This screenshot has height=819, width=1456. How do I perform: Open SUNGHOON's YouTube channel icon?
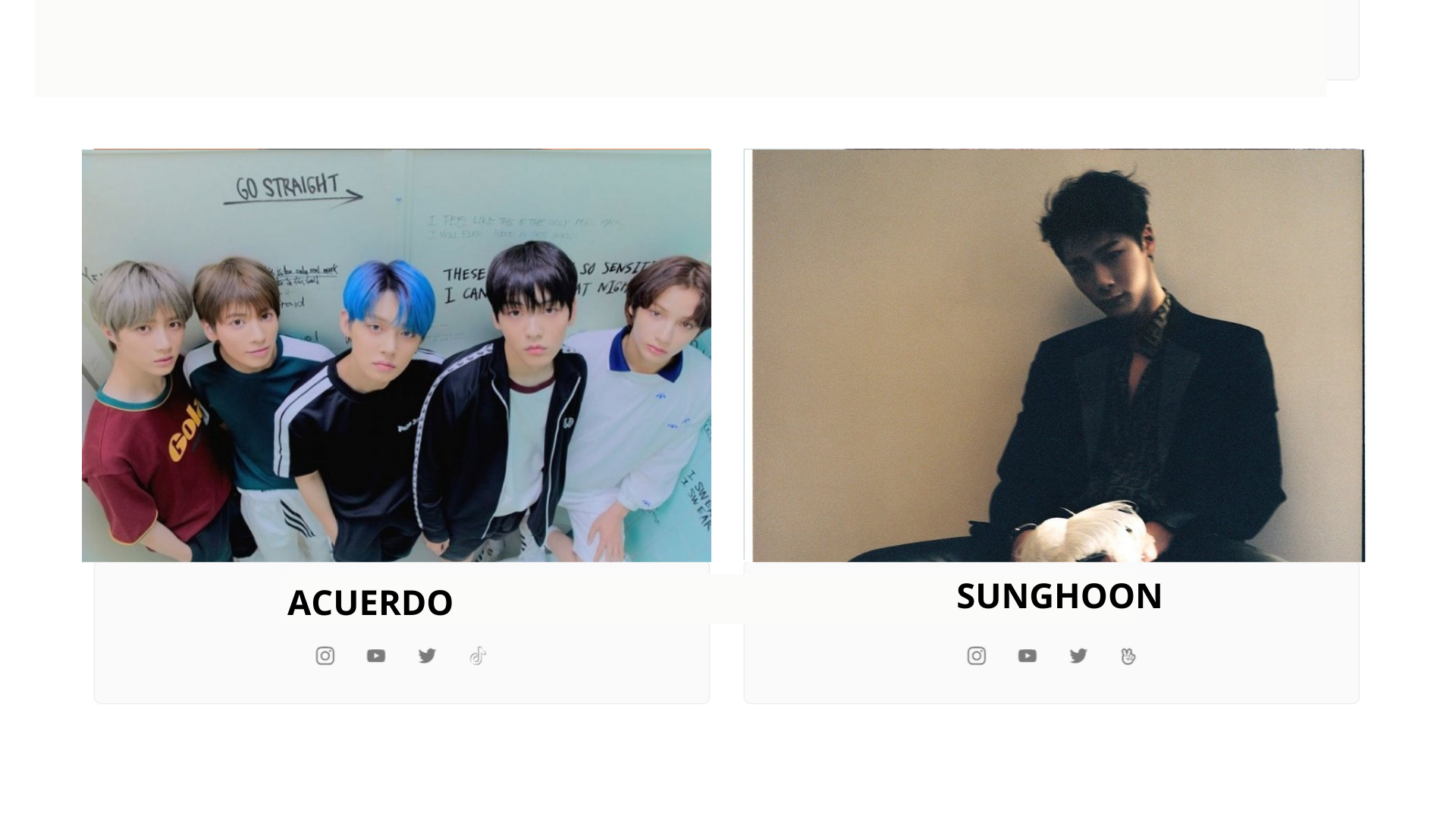[x=1027, y=656]
